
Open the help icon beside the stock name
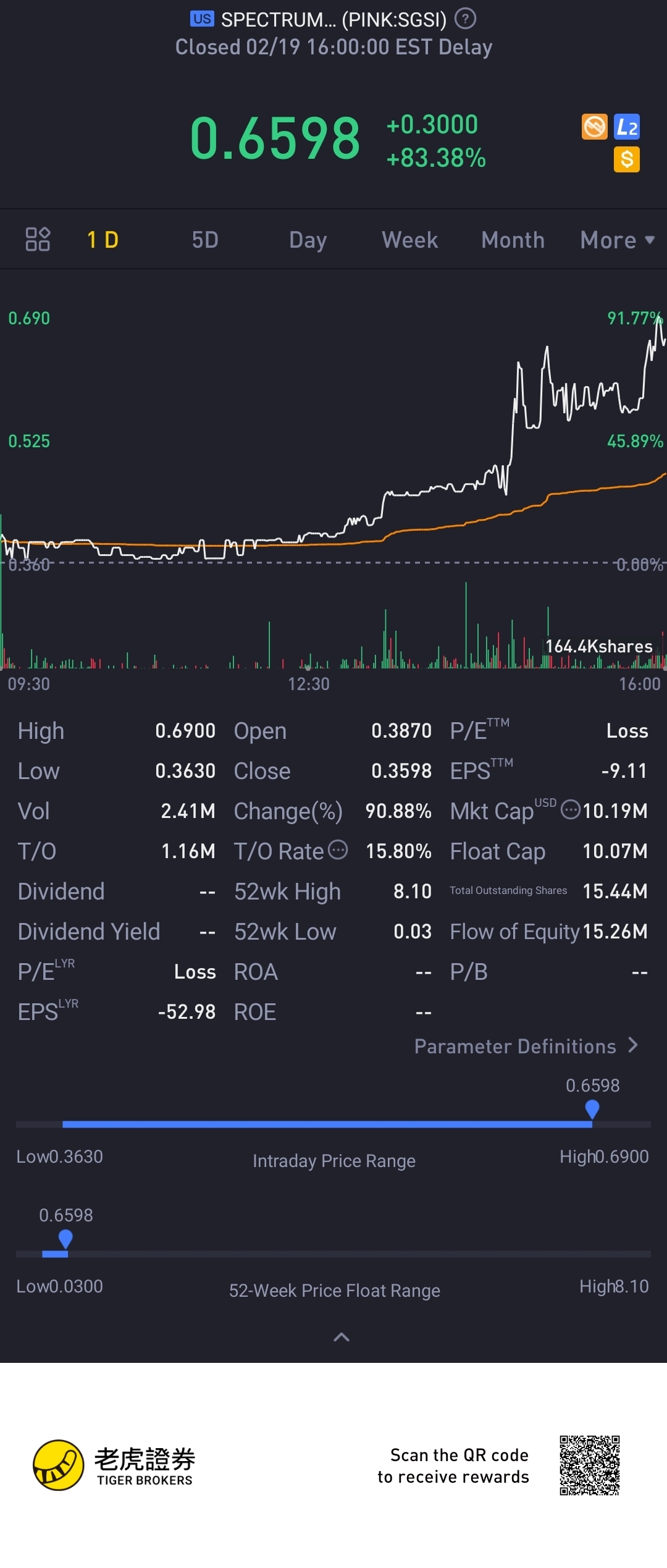465,19
